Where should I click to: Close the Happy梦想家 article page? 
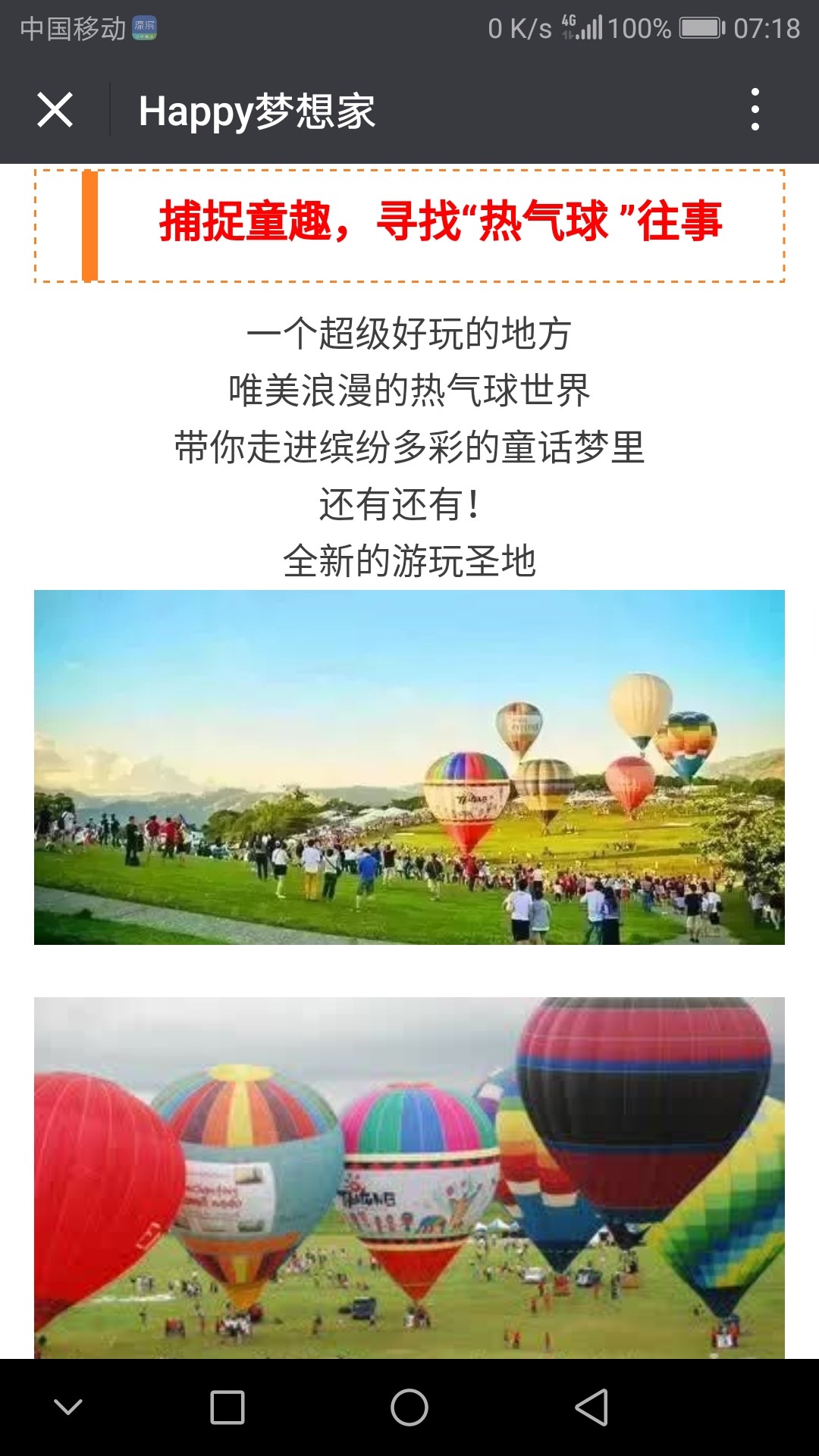pos(55,111)
